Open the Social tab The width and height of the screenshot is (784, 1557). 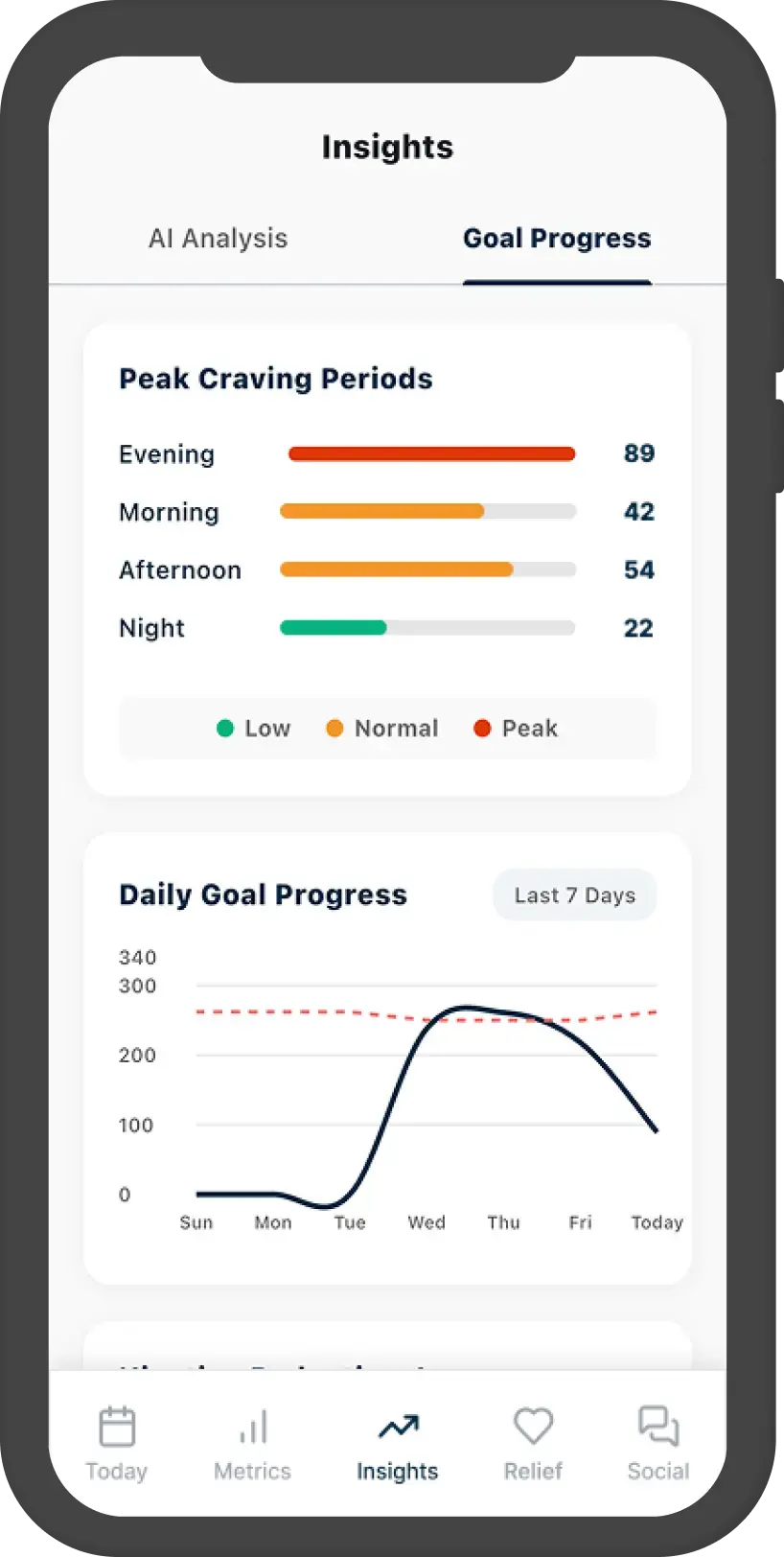[657, 1444]
